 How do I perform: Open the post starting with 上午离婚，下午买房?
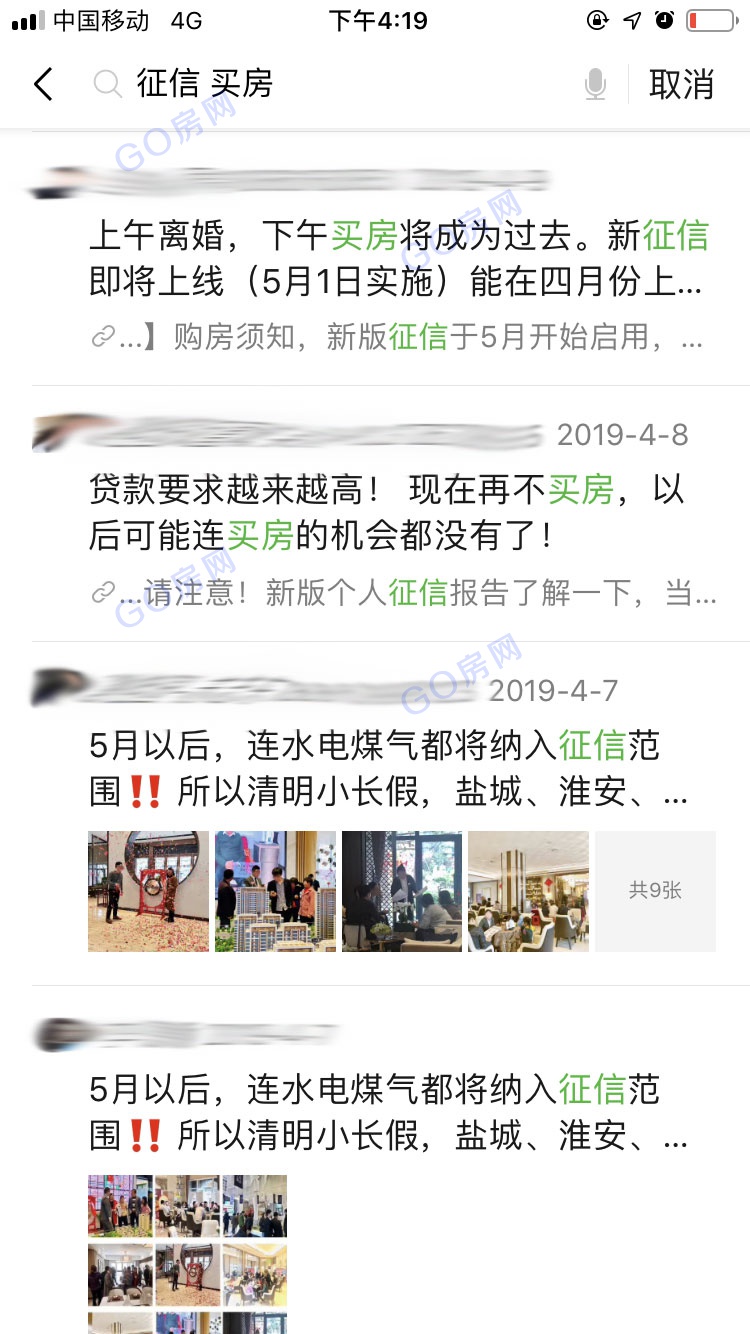click(398, 259)
